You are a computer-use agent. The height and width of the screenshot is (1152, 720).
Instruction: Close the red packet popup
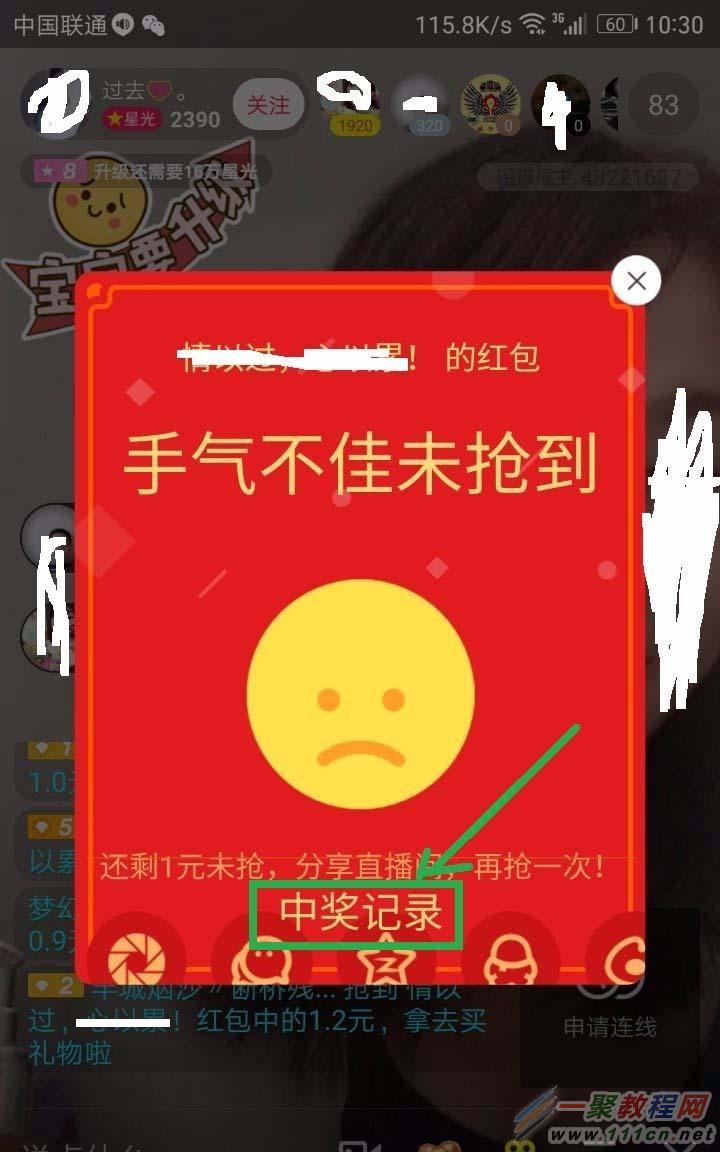pos(636,282)
